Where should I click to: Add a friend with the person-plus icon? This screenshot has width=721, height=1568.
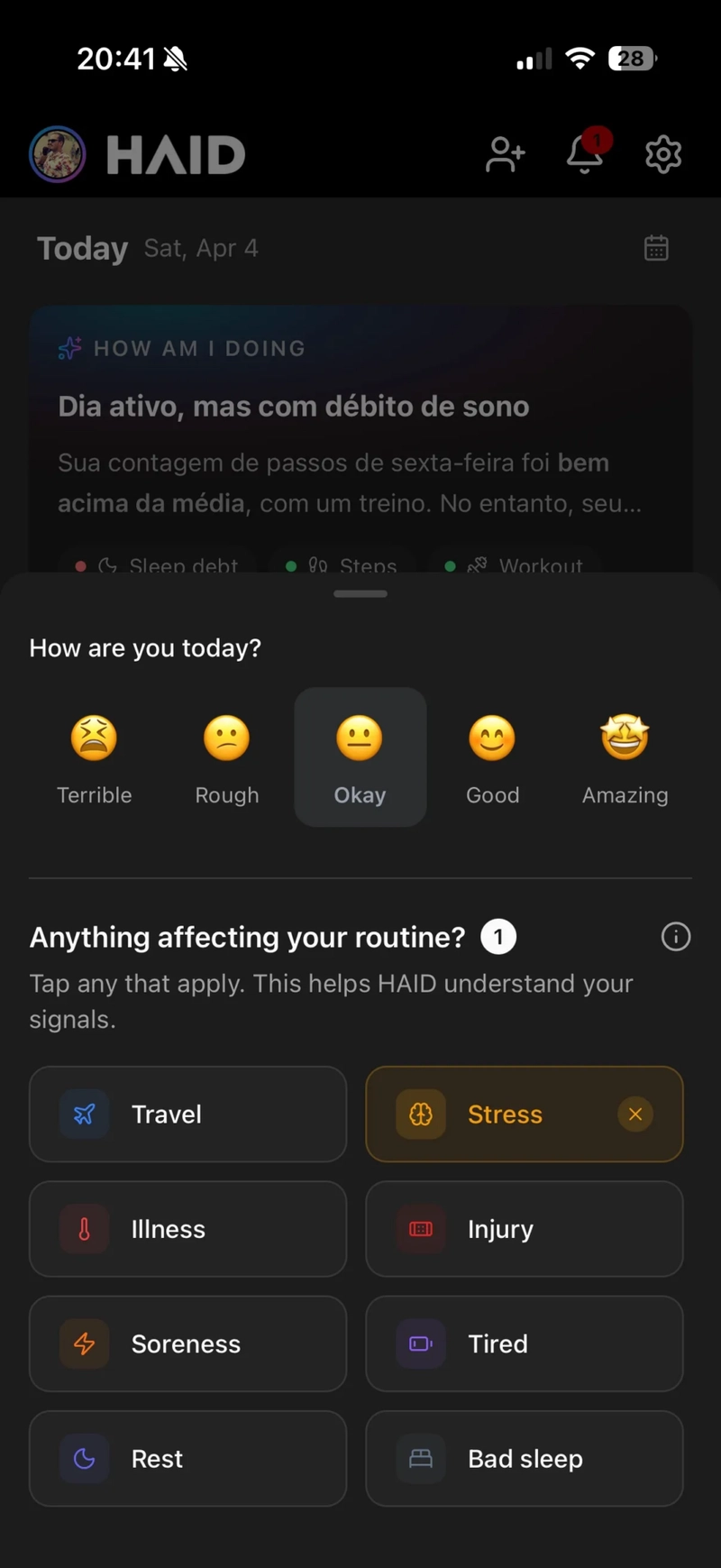(x=505, y=154)
